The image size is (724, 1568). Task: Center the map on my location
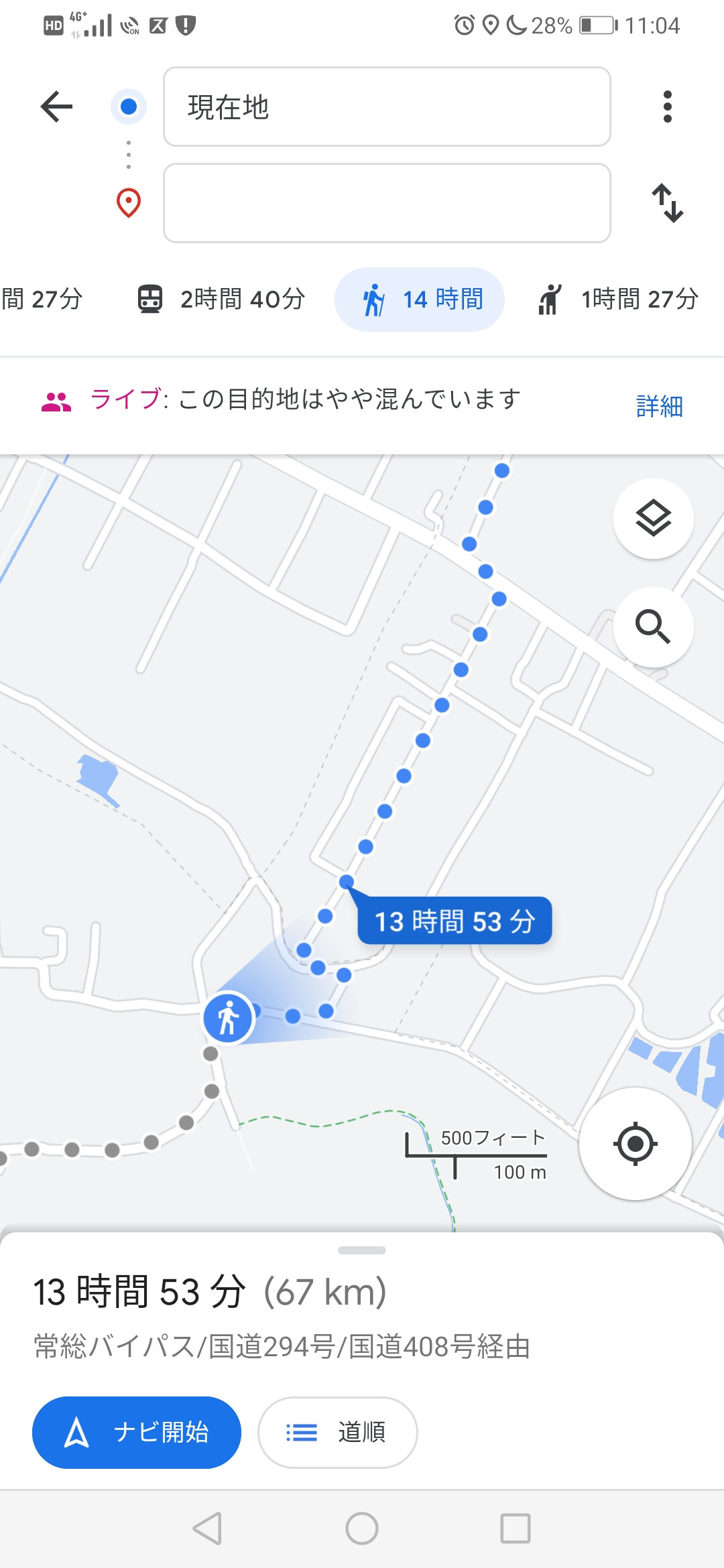pyautogui.click(x=635, y=1144)
